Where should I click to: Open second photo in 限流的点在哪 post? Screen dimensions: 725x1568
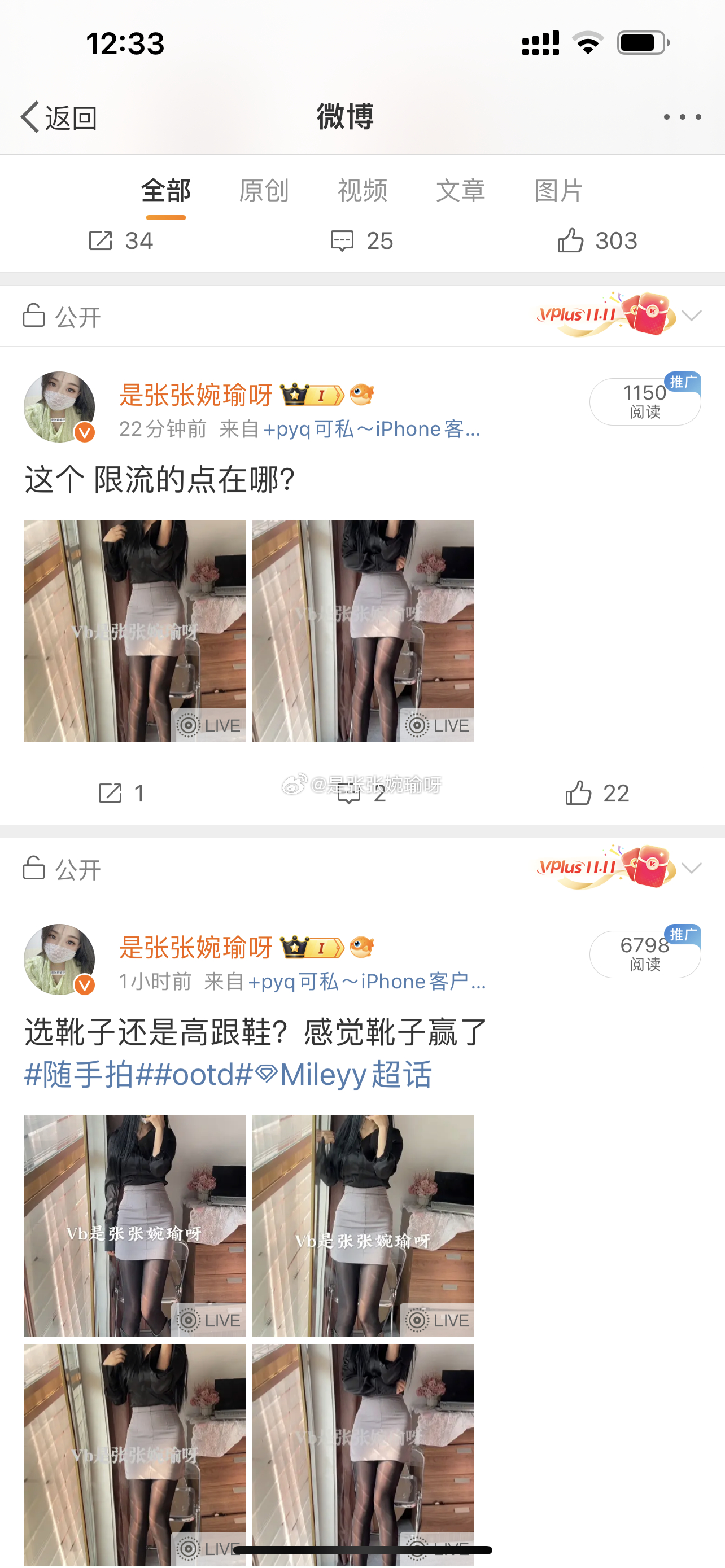[363, 630]
